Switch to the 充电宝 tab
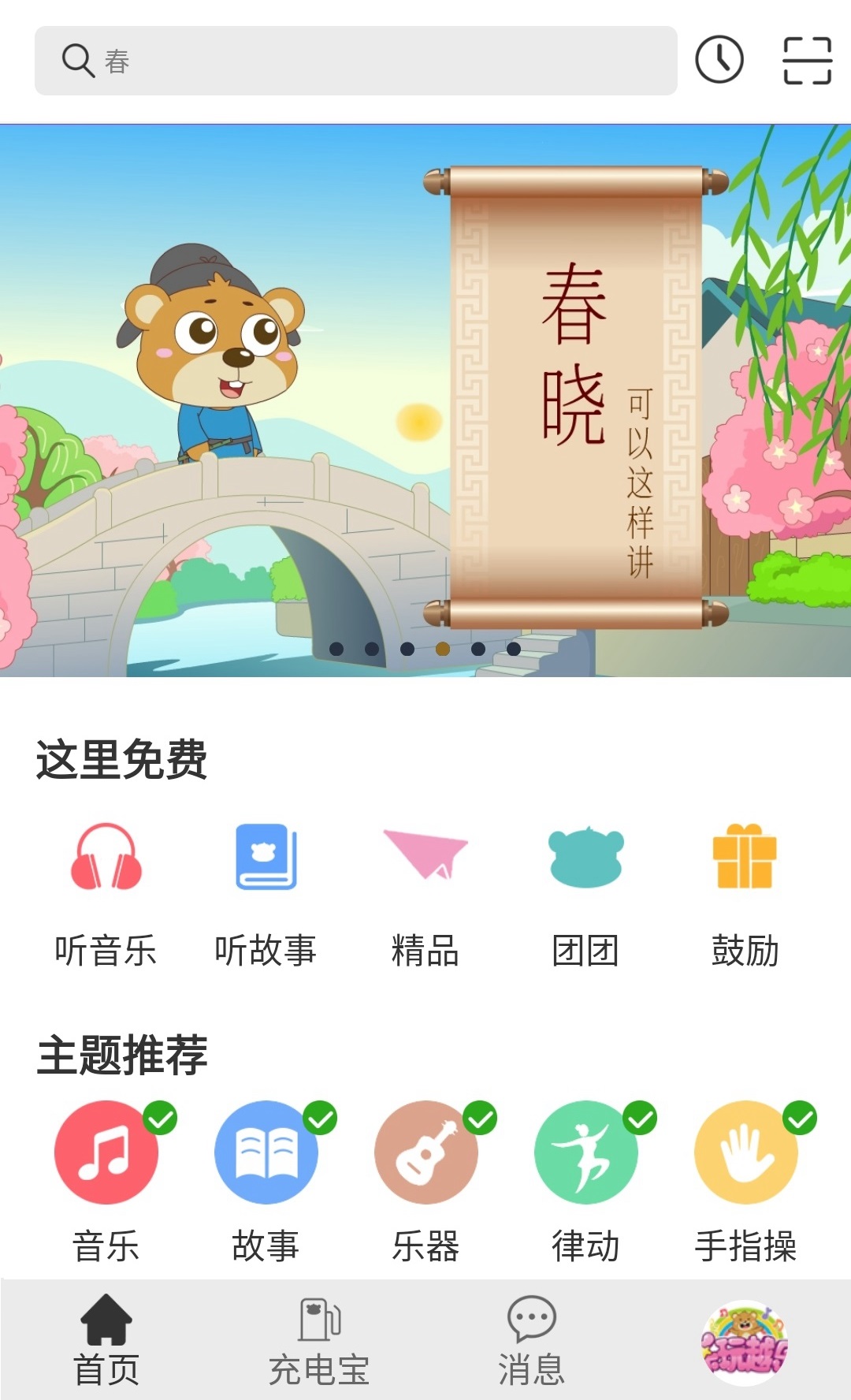Screen dimensions: 851x1400 click(x=319, y=1340)
